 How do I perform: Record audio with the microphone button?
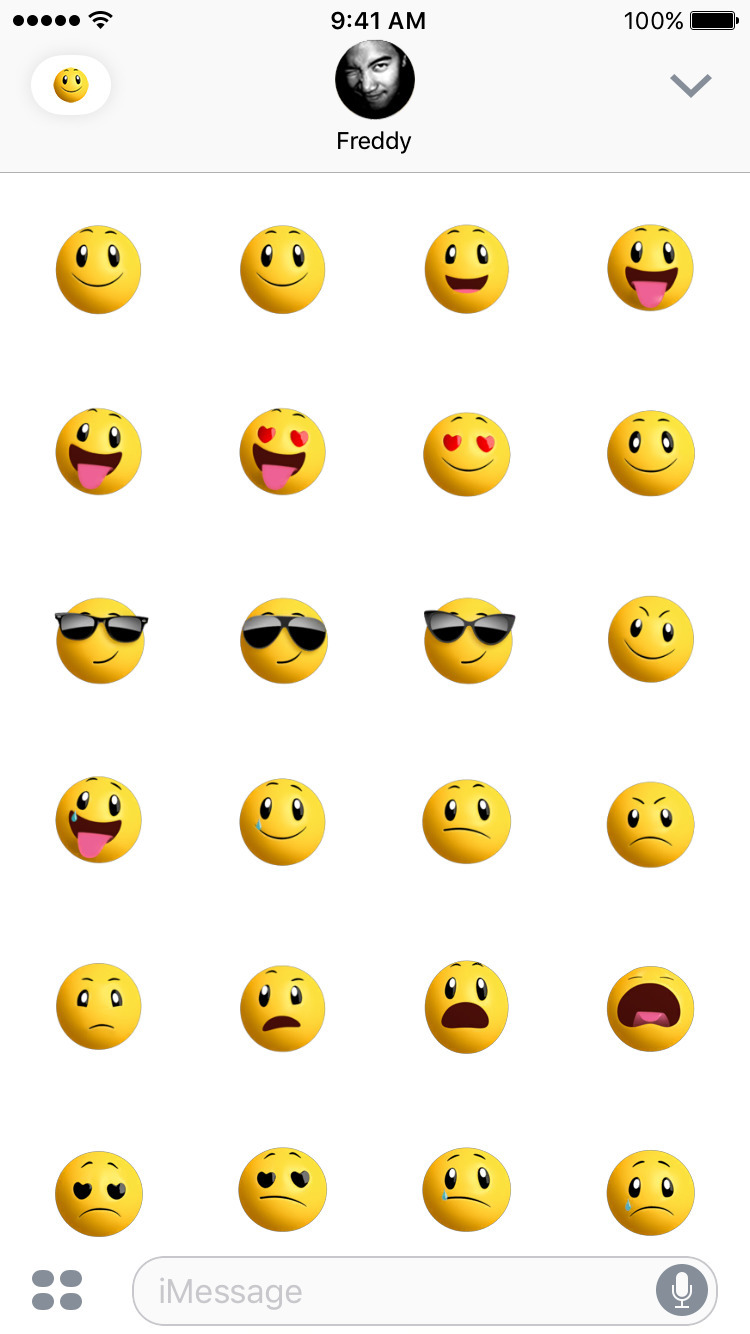click(682, 1290)
